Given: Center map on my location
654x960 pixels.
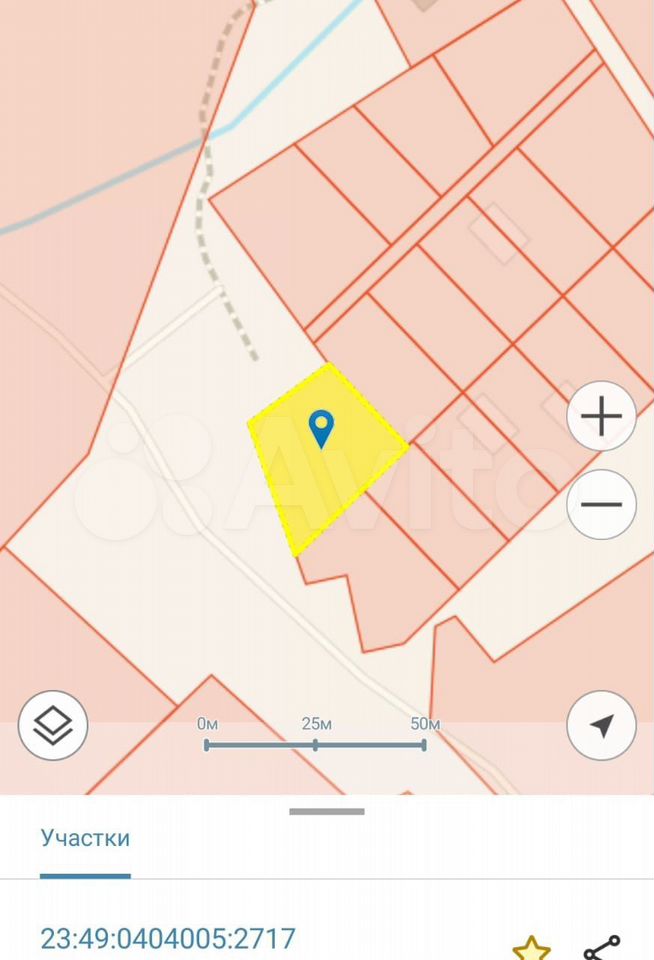Looking at the screenshot, I should pos(601,725).
